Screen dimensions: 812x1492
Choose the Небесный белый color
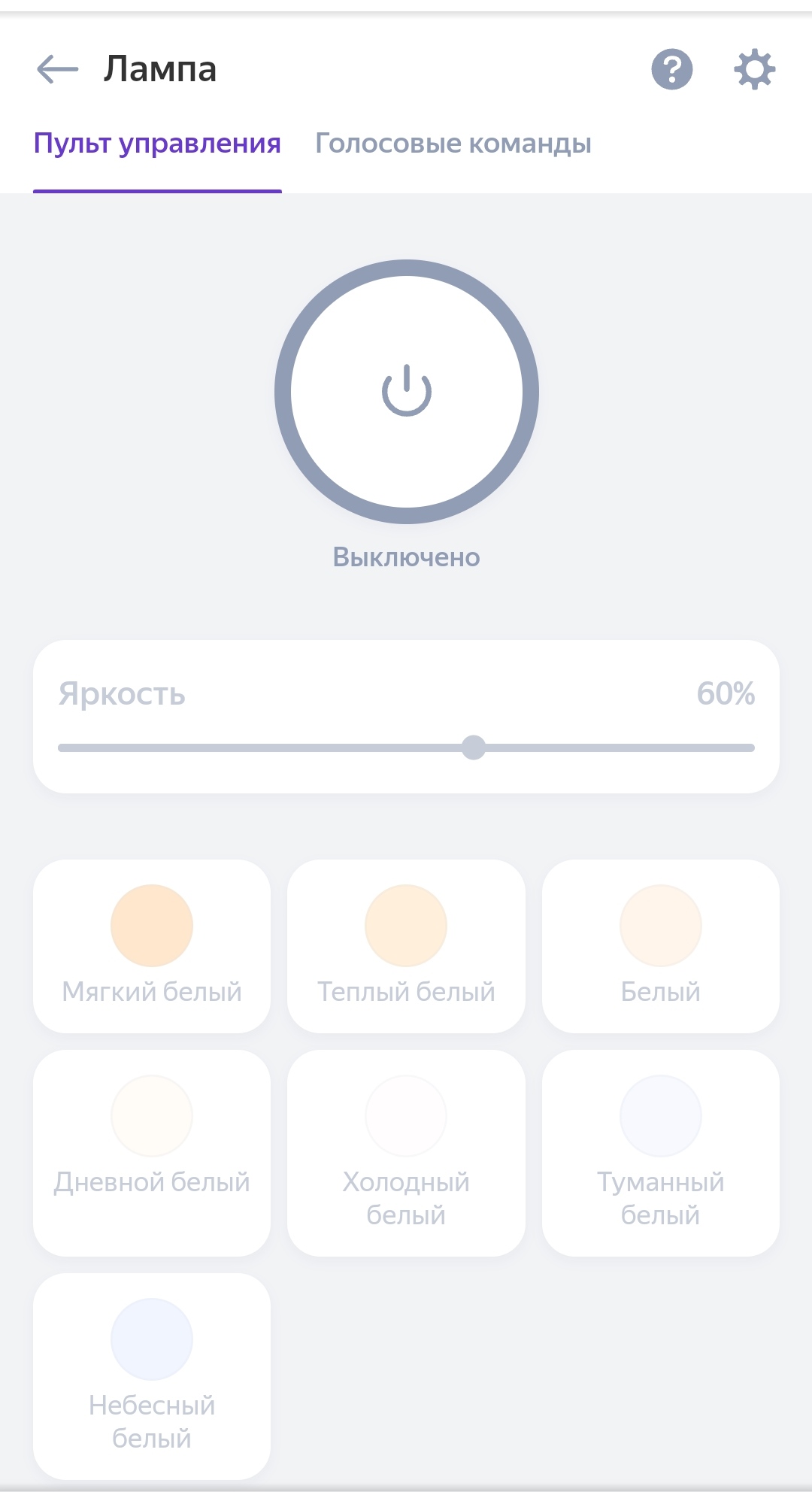point(152,1375)
